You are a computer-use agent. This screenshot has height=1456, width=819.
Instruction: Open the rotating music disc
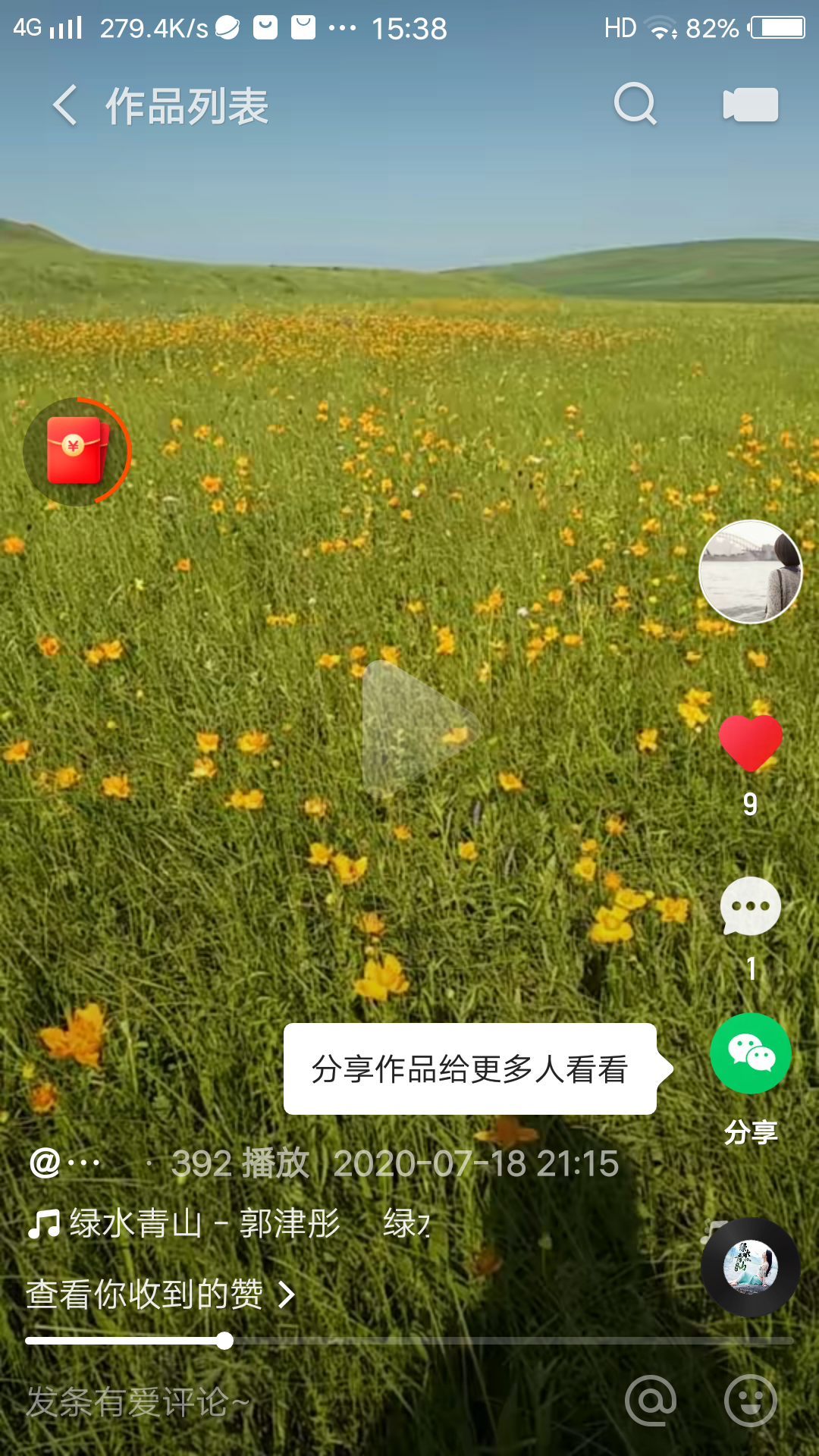point(750,1267)
